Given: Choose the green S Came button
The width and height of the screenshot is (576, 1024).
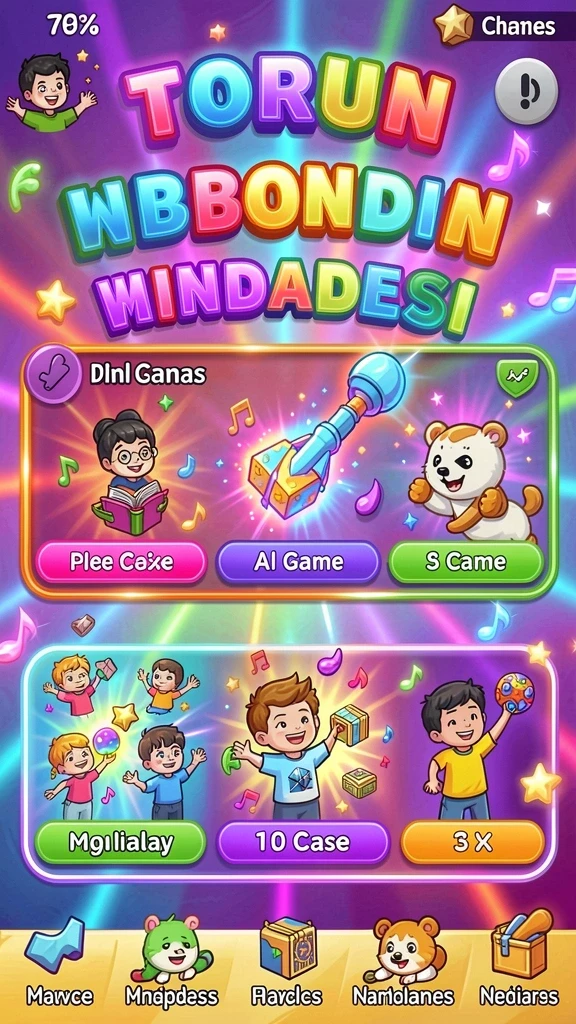Looking at the screenshot, I should (x=466, y=562).
